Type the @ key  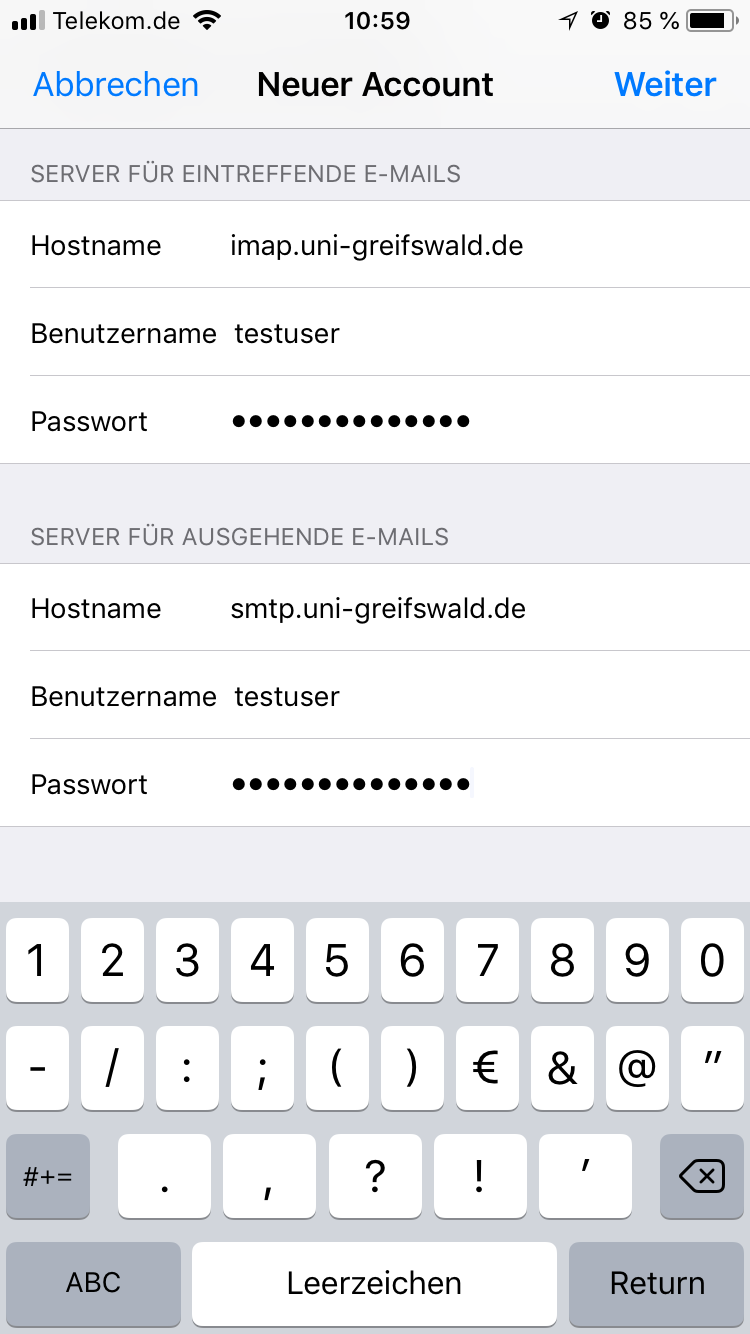click(637, 1069)
